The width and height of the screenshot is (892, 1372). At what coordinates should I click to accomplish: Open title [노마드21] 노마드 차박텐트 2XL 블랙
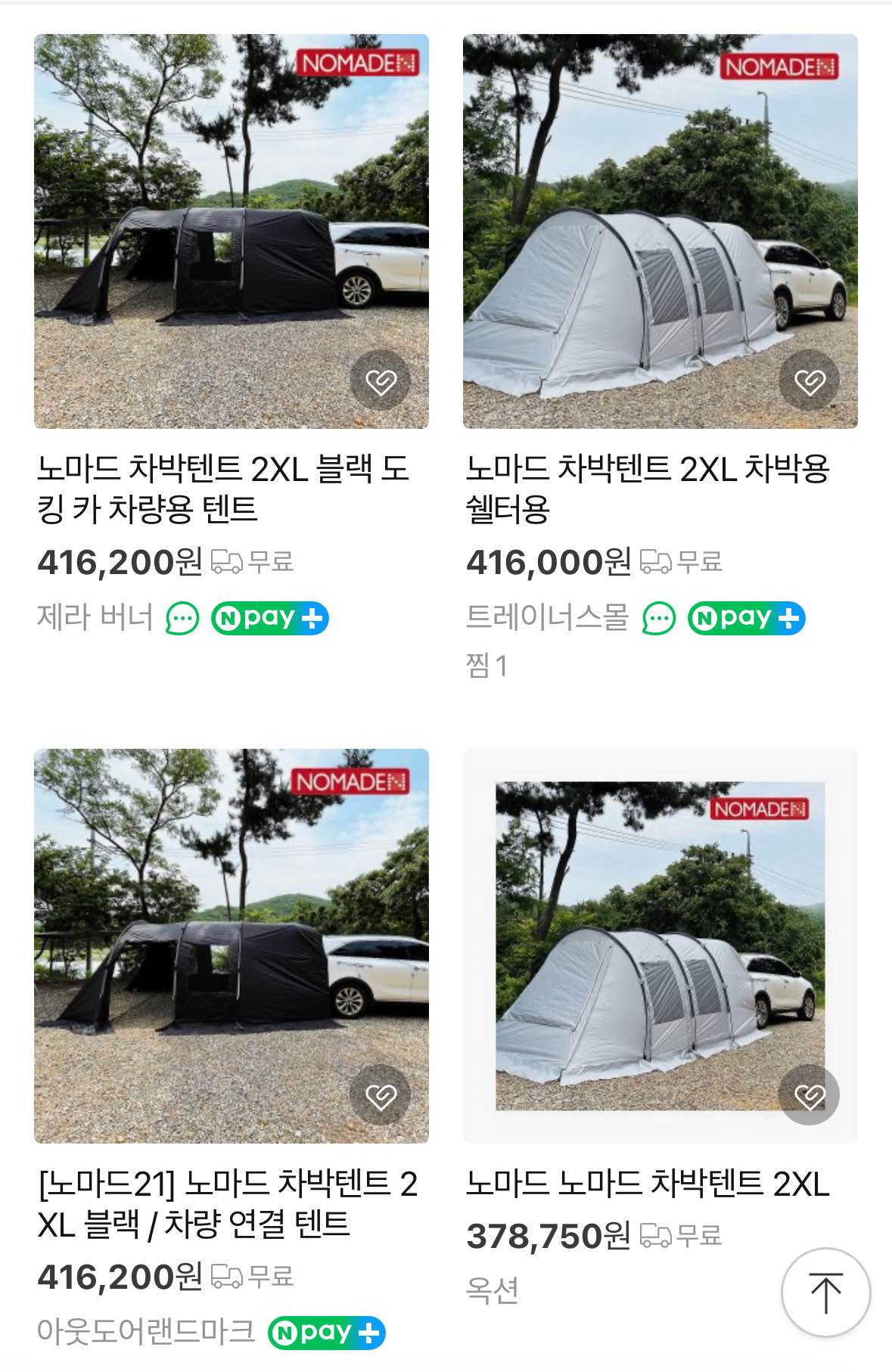228,1203
